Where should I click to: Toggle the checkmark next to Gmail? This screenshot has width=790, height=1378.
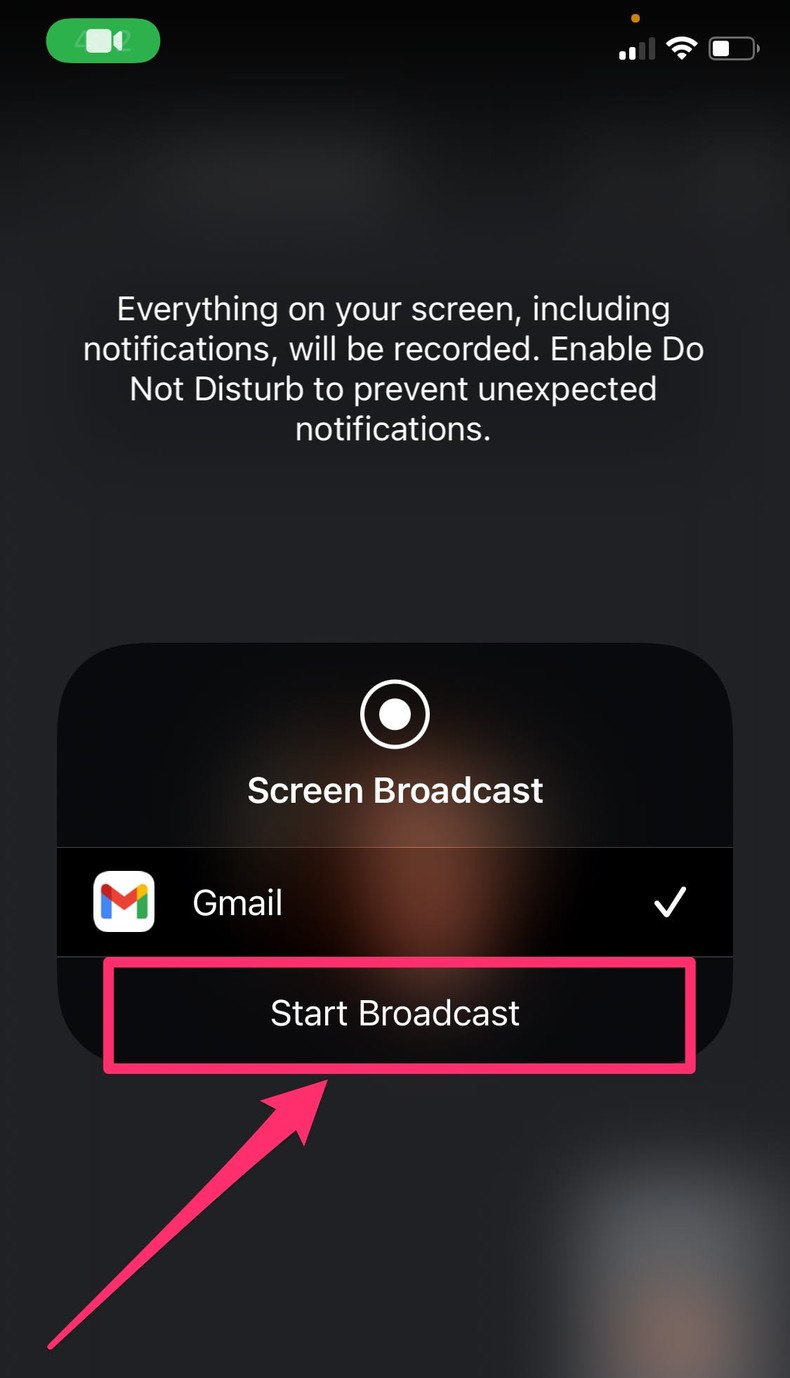coord(670,902)
